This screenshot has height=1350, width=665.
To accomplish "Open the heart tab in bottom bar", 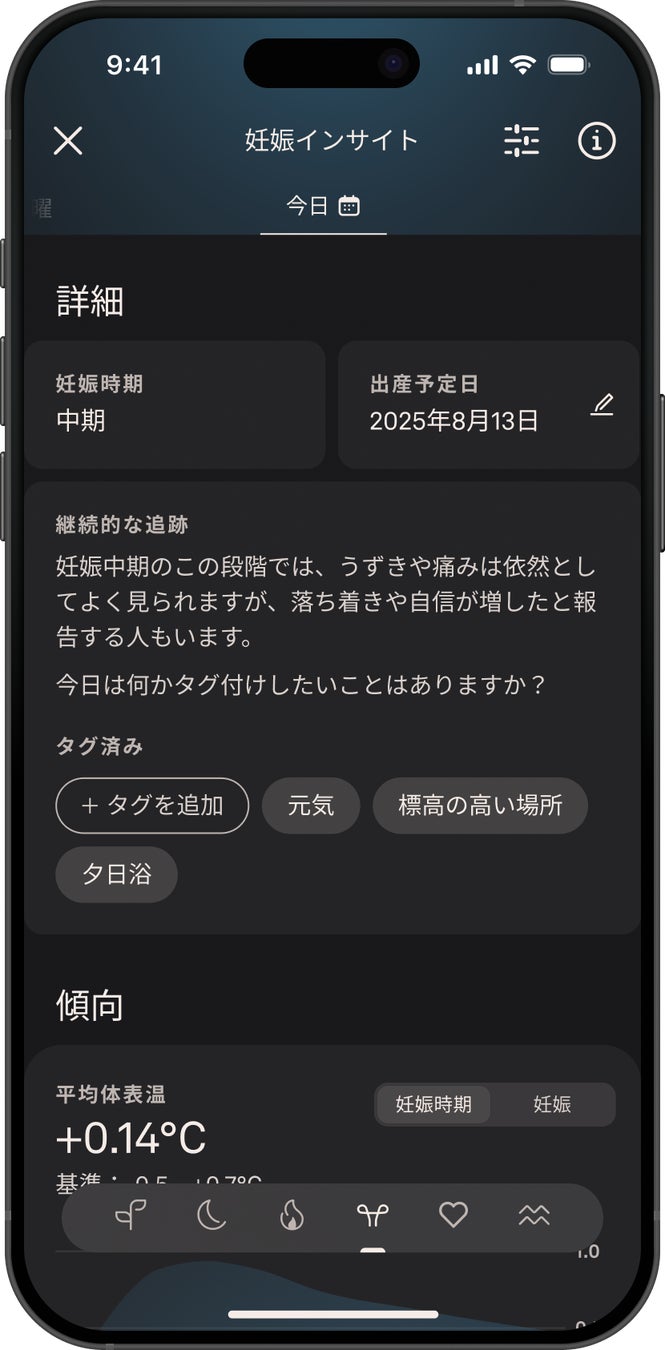I will (x=453, y=1216).
